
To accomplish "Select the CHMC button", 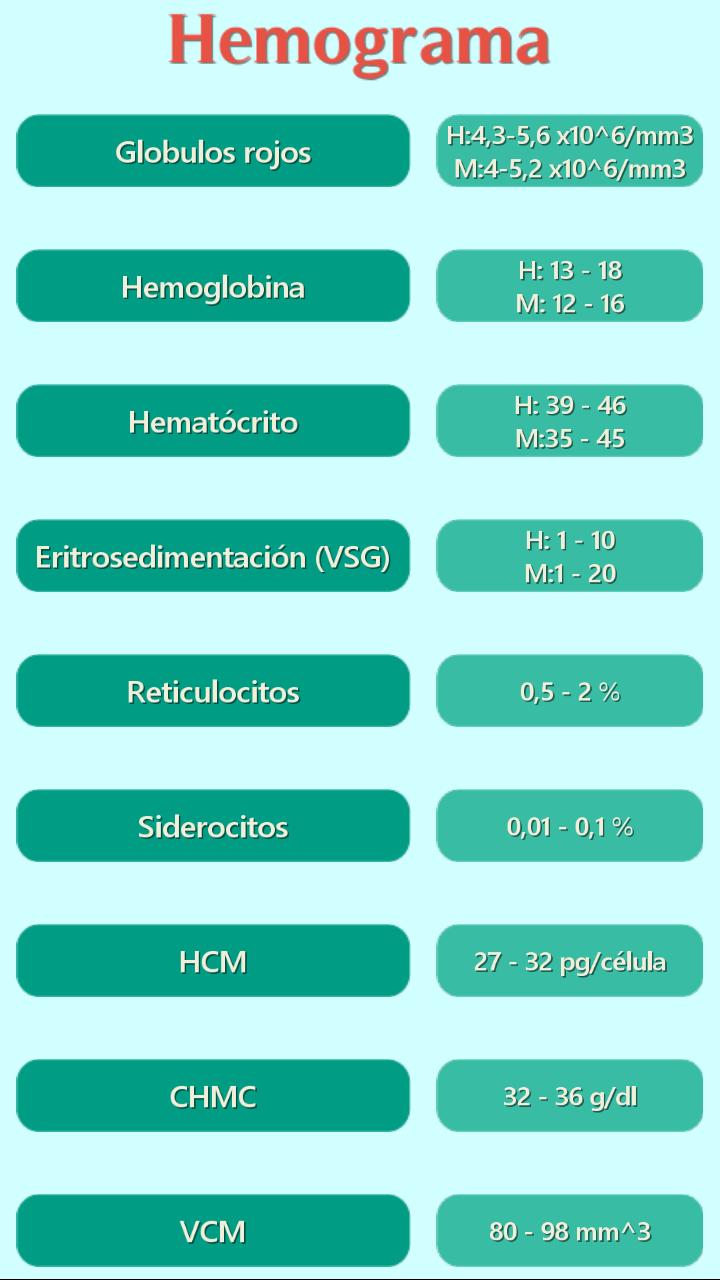I will 213,1096.
